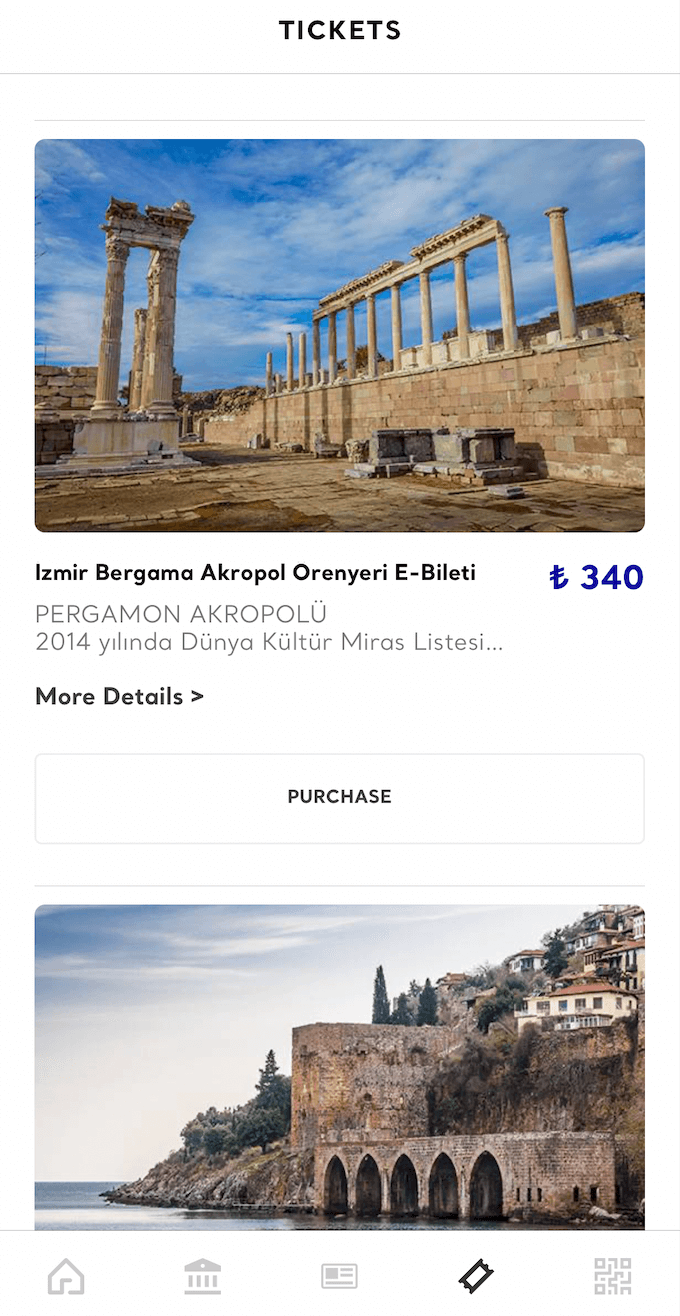
Task: Open the Izmir Bergama Akropol ticket photo
Action: point(340,335)
